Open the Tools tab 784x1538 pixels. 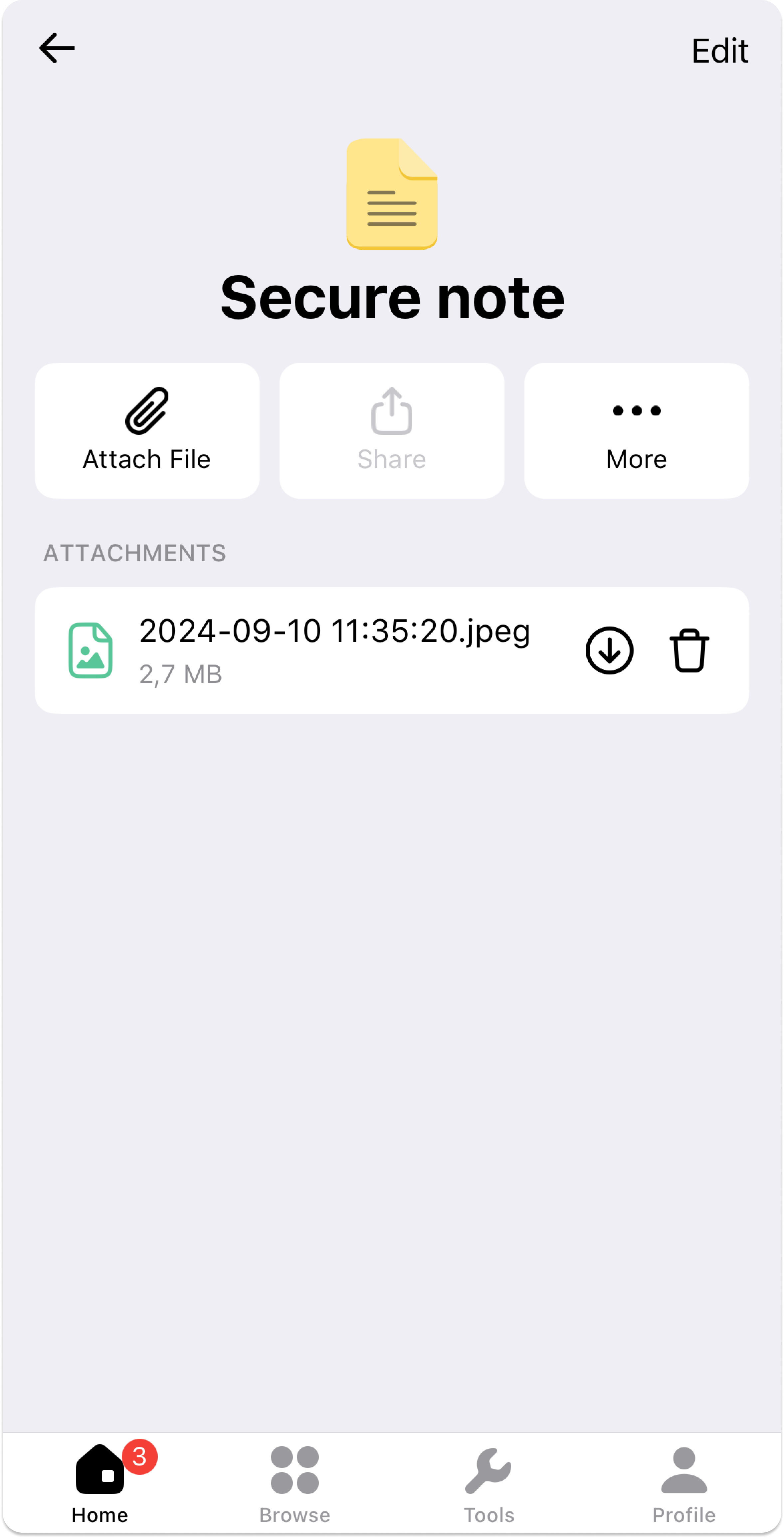point(489,1484)
